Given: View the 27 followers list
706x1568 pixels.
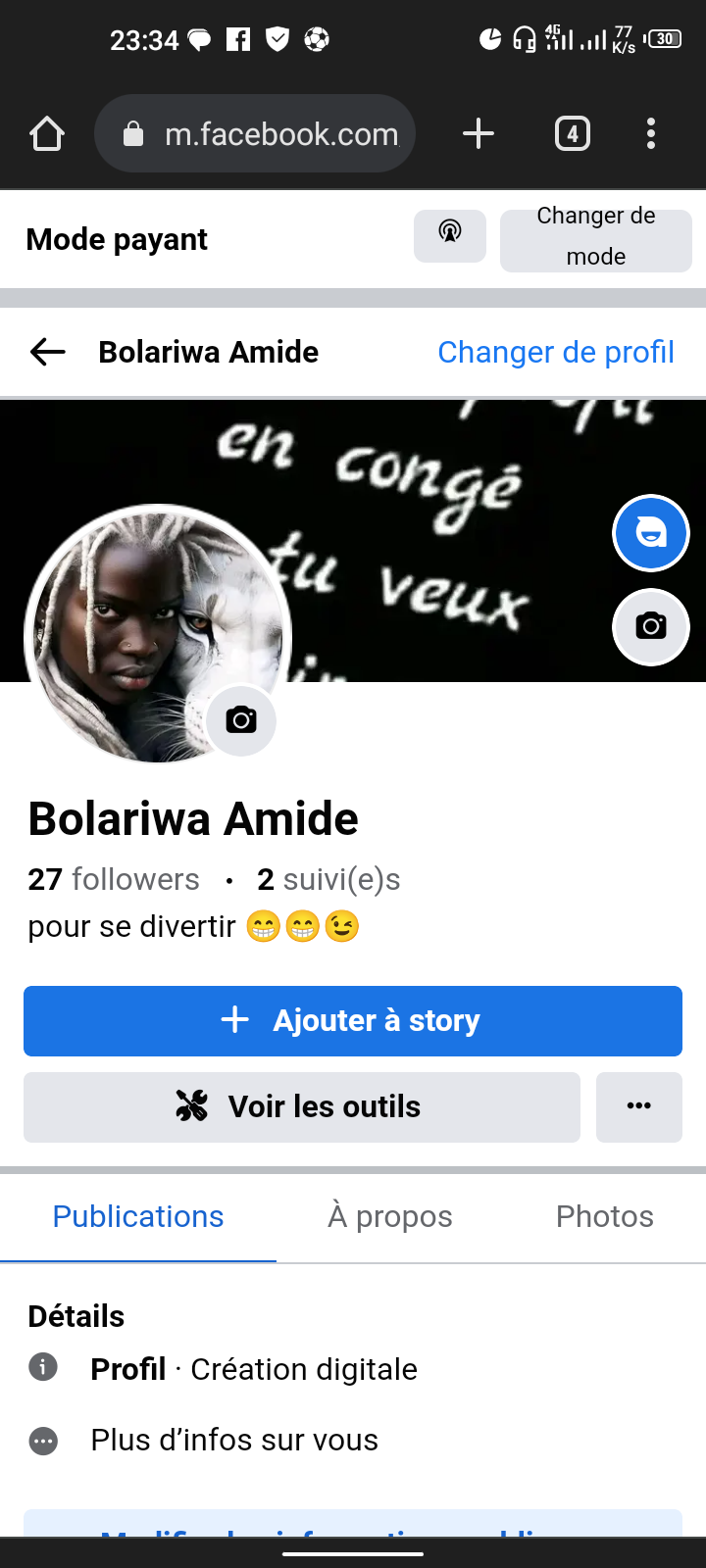Looking at the screenshot, I should coord(114,879).
